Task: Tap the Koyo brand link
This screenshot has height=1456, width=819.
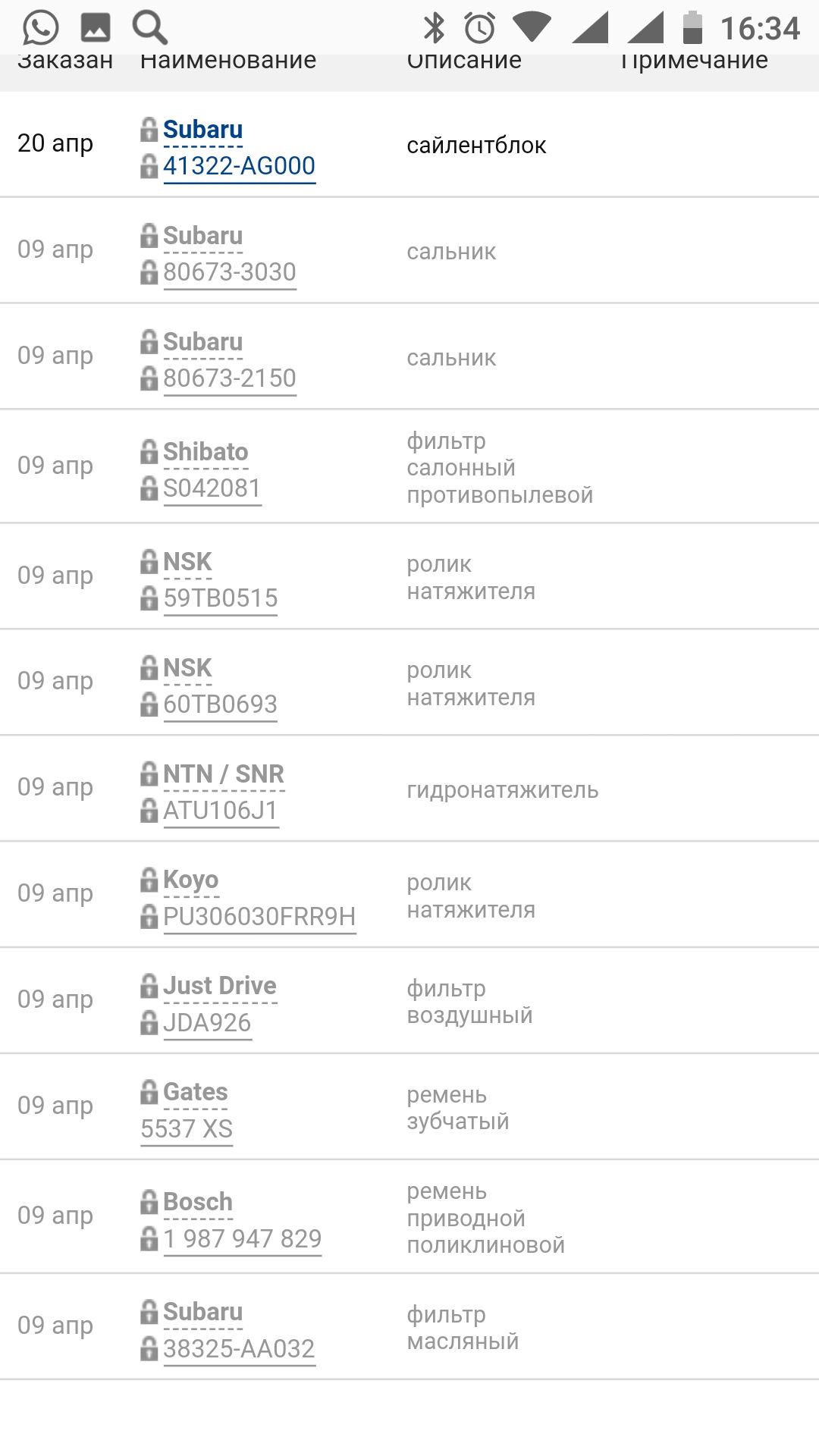Action: pyautogui.click(x=190, y=880)
